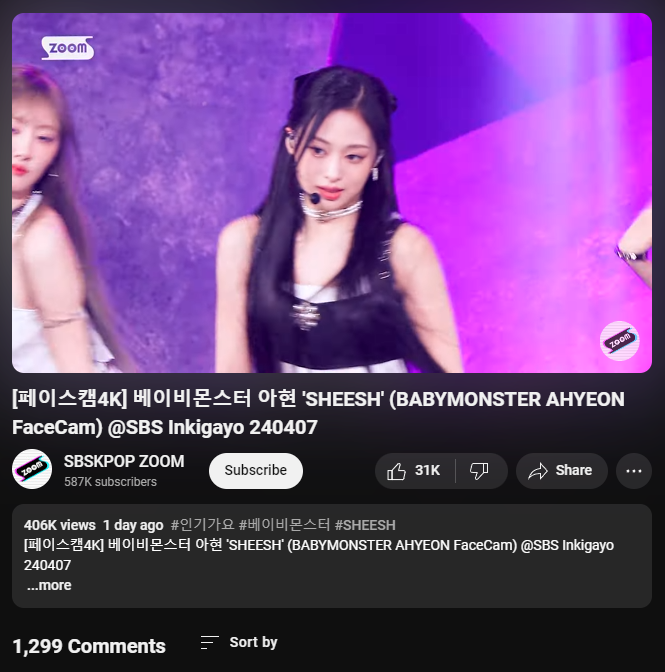The image size is (665, 672).
Task: Open the SBSKPOP ZOOM channel name
Action: click(x=124, y=461)
